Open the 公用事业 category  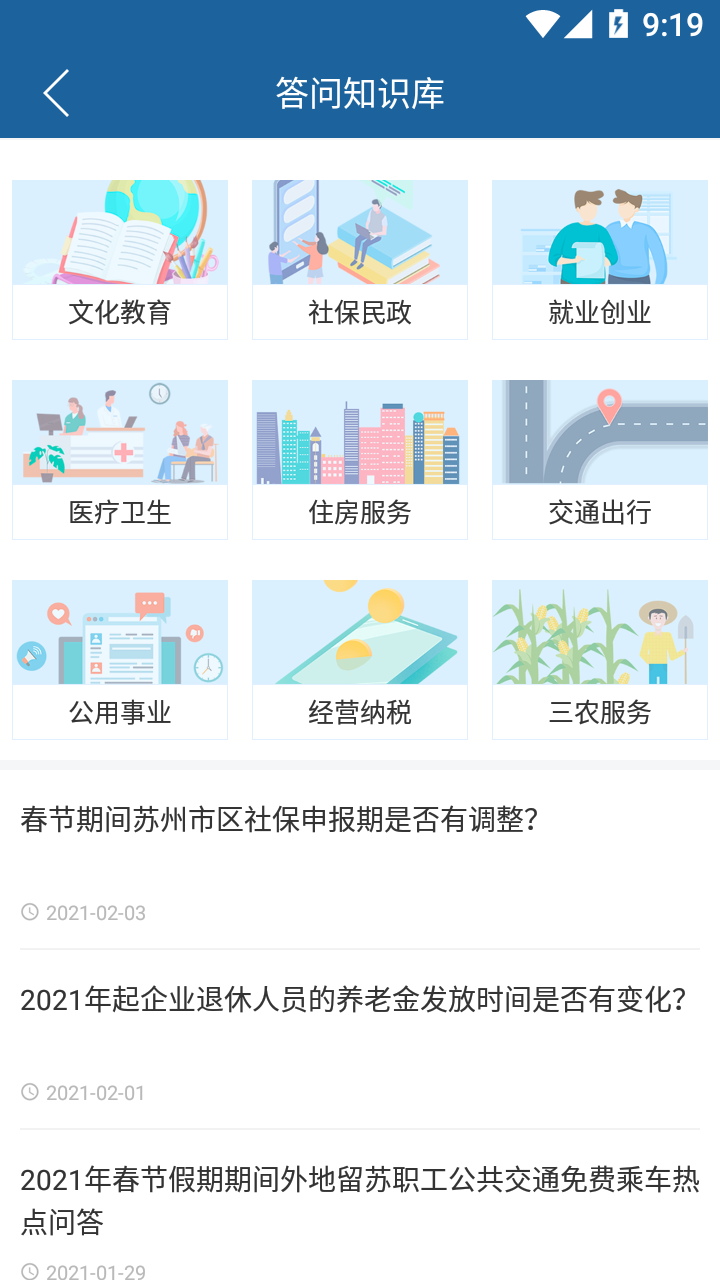[120, 660]
